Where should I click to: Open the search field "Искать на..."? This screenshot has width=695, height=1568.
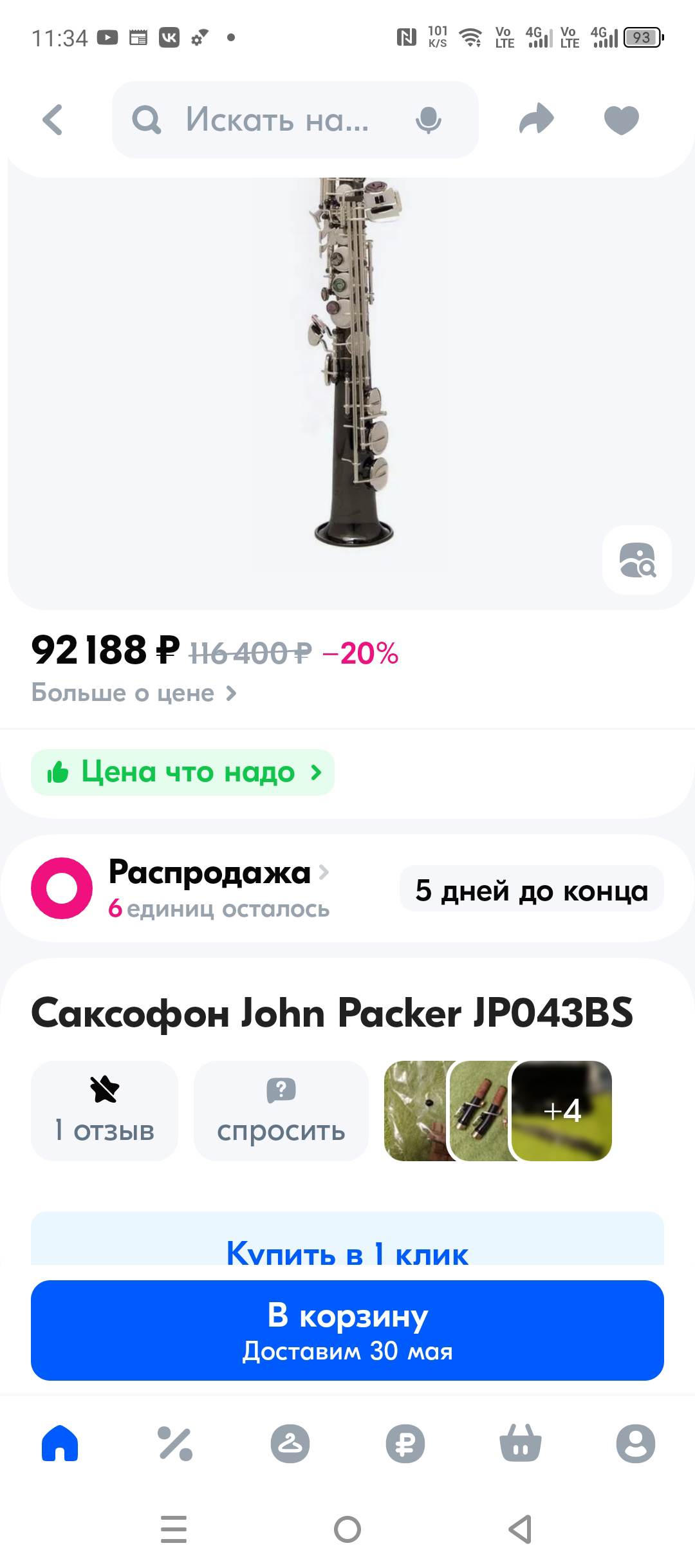[277, 120]
